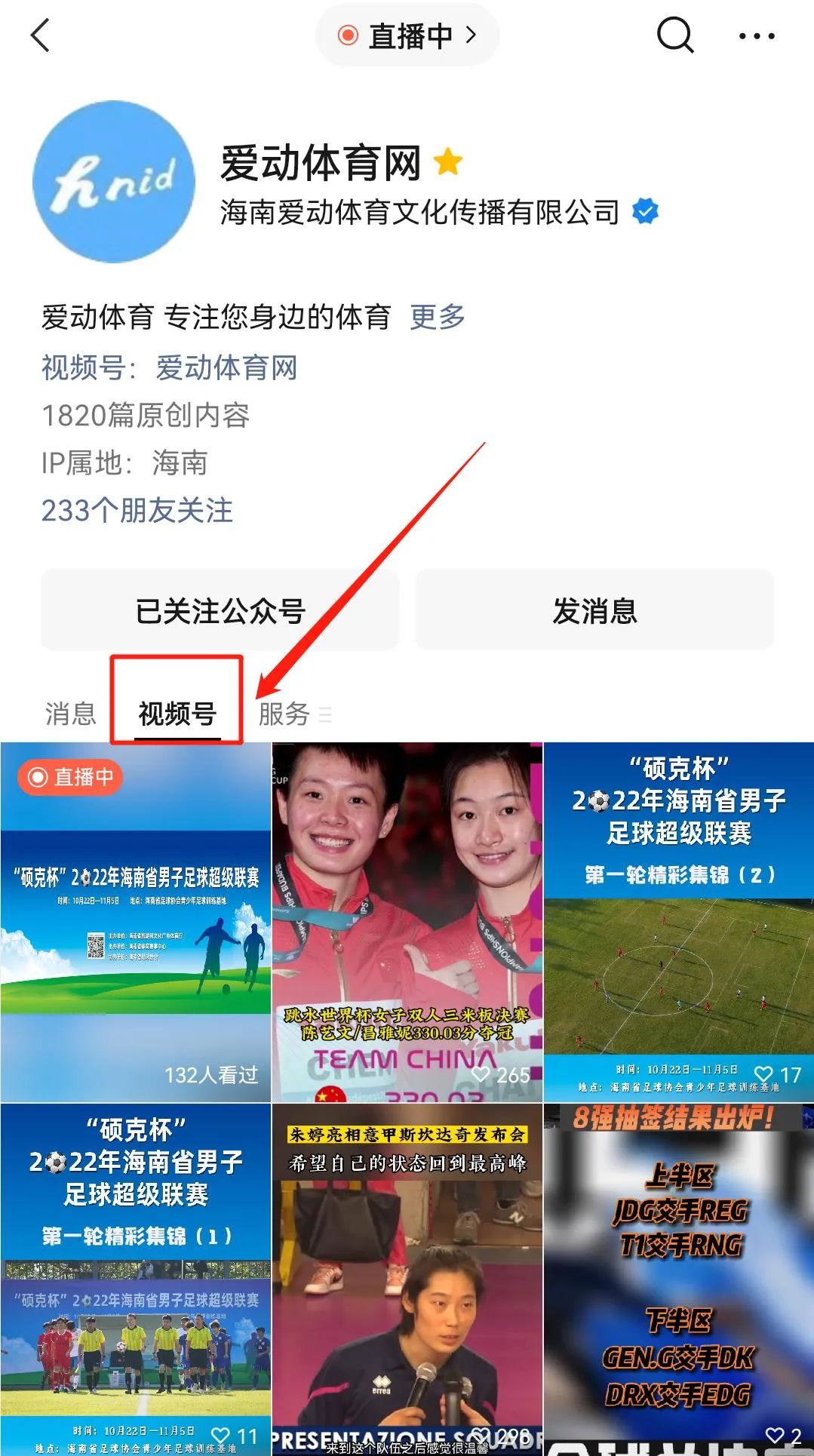
Task: Open the three-dot overflow menu
Action: point(757,35)
